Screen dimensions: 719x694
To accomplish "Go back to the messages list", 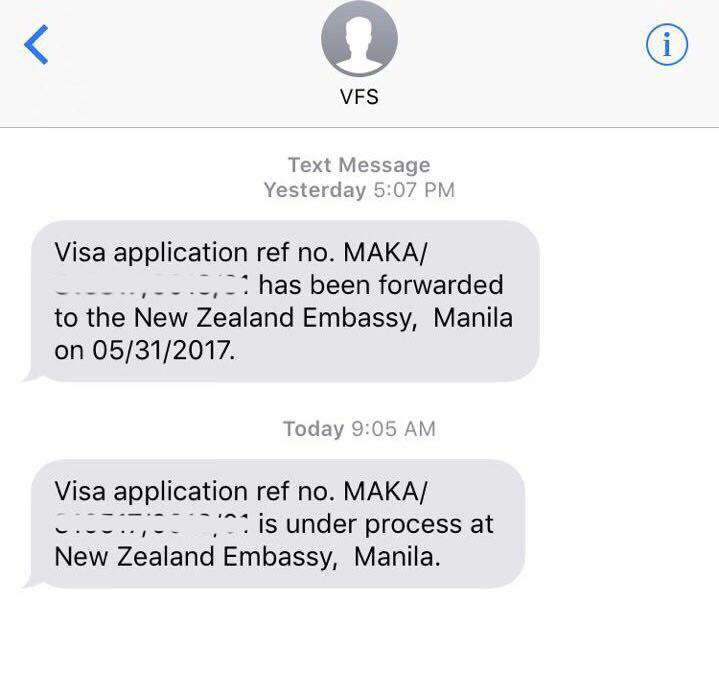I will click(x=36, y=45).
